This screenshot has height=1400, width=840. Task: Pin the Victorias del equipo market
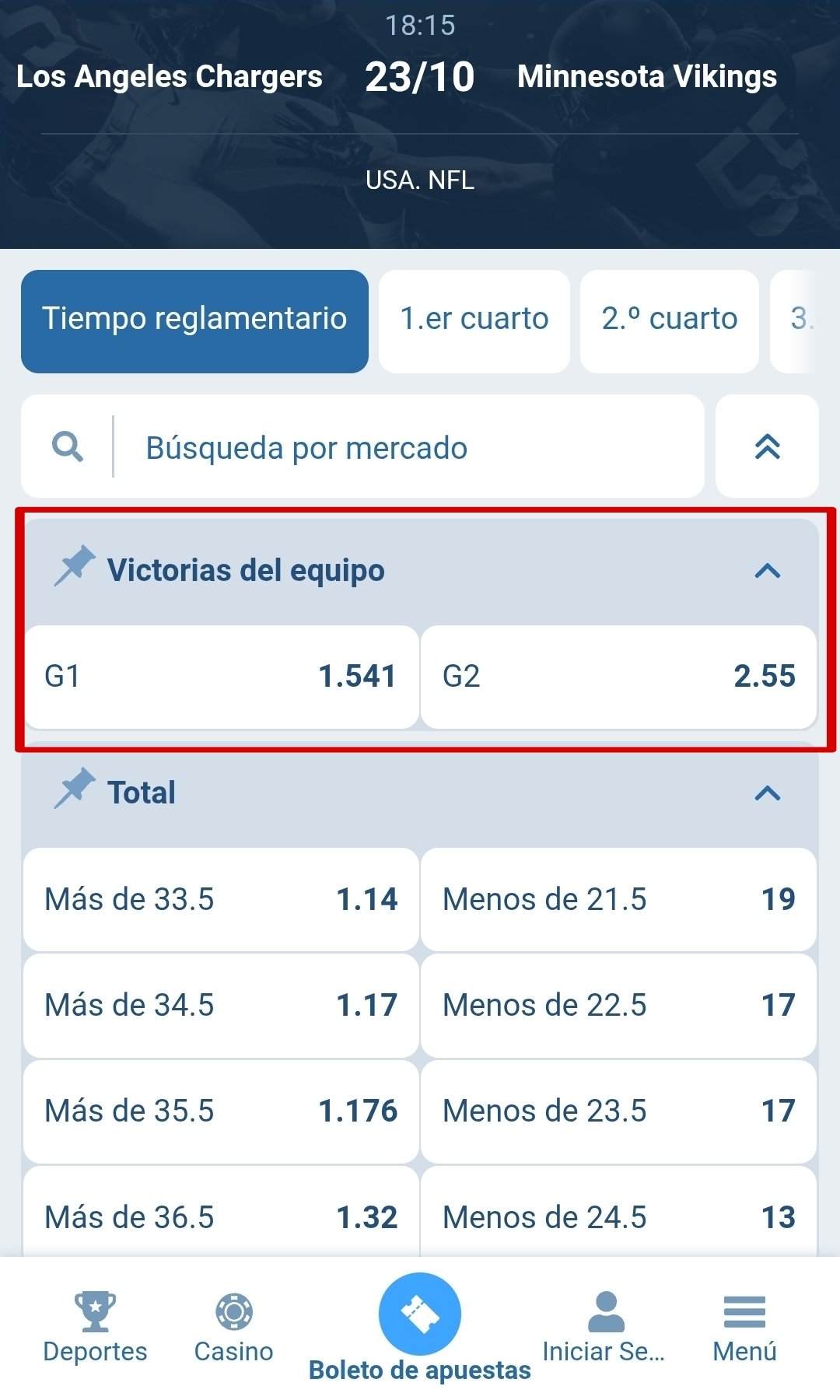click(x=75, y=566)
